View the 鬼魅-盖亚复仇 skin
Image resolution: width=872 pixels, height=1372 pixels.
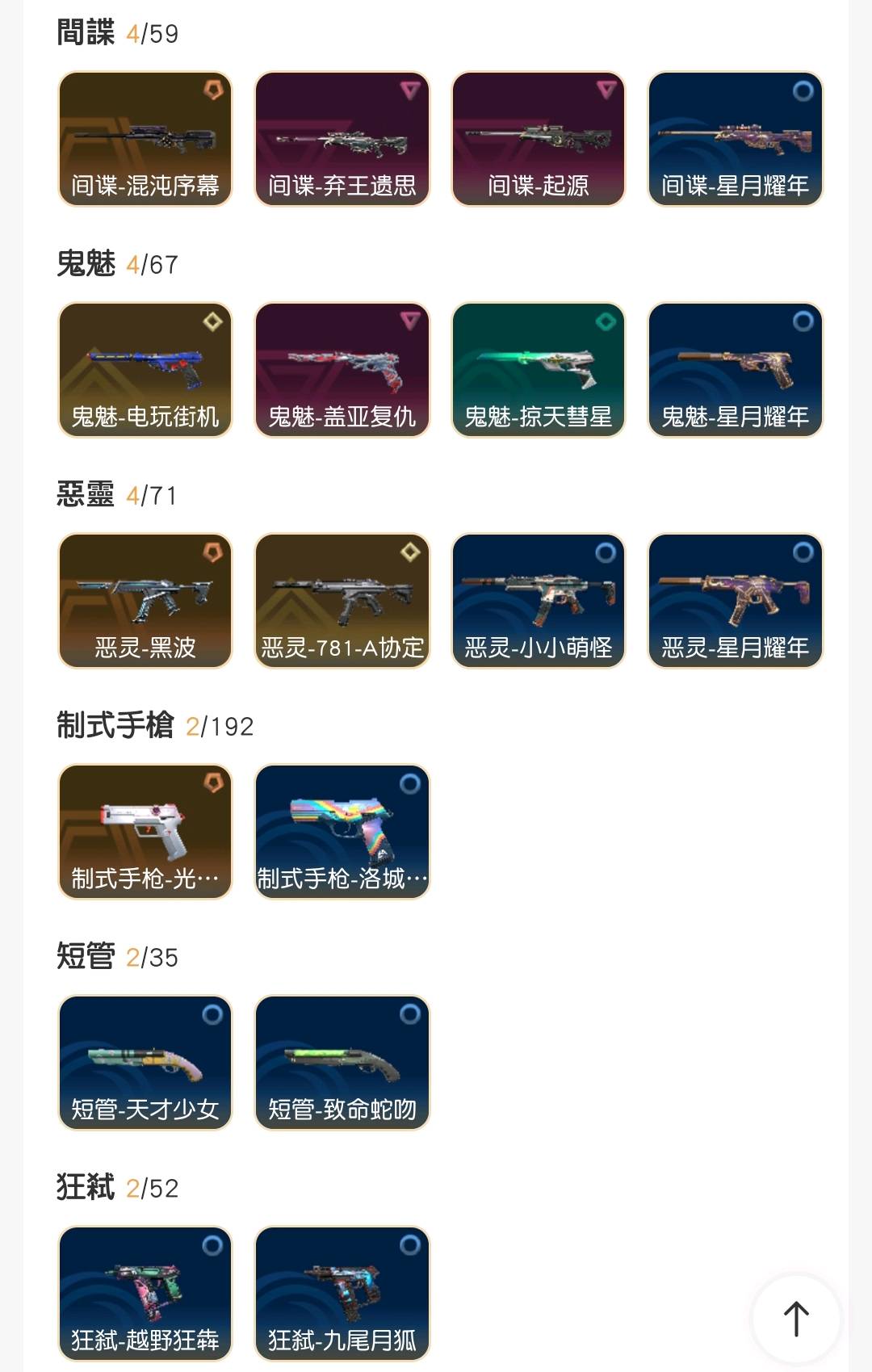tap(342, 370)
